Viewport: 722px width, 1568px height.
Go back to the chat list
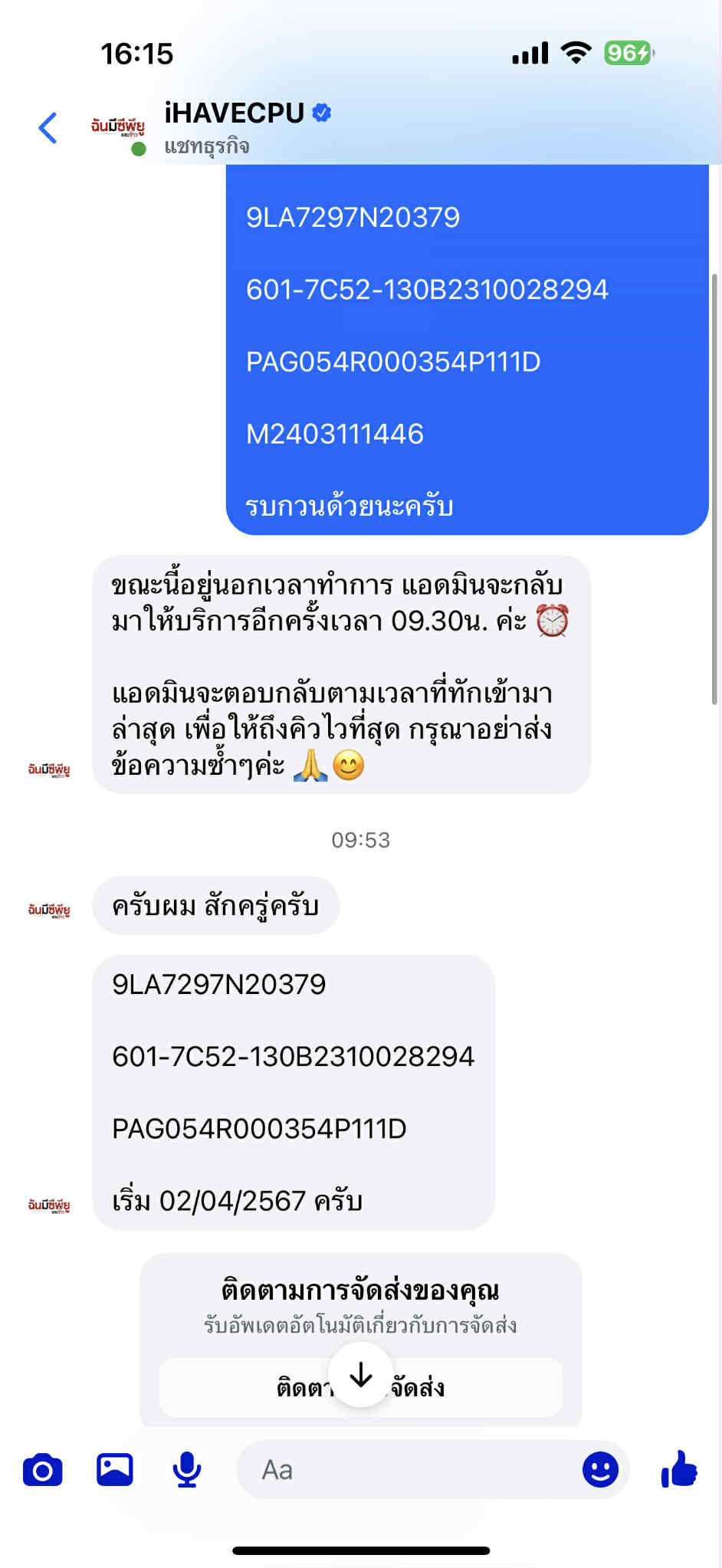tap(48, 128)
